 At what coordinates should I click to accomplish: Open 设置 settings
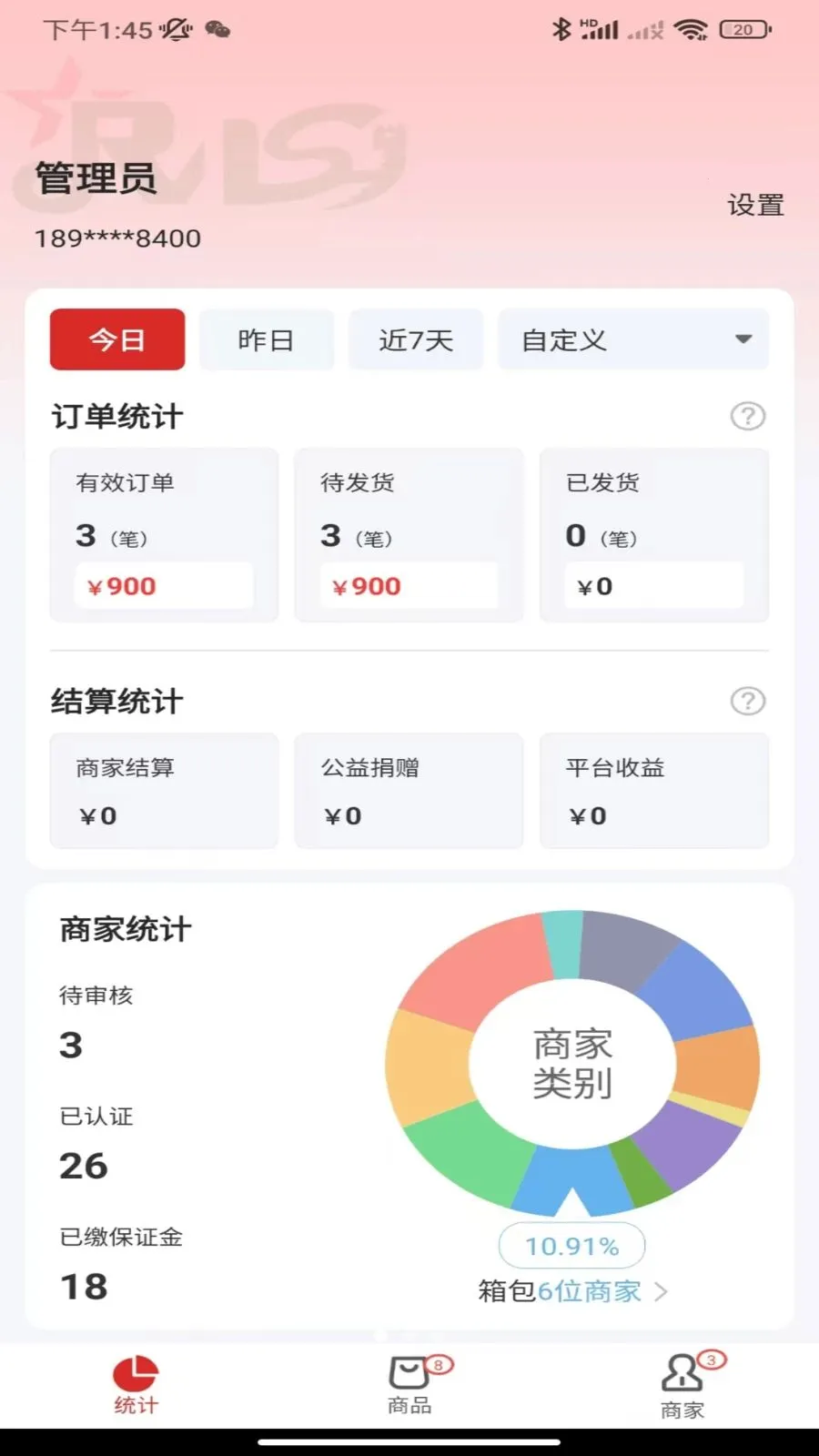[754, 206]
